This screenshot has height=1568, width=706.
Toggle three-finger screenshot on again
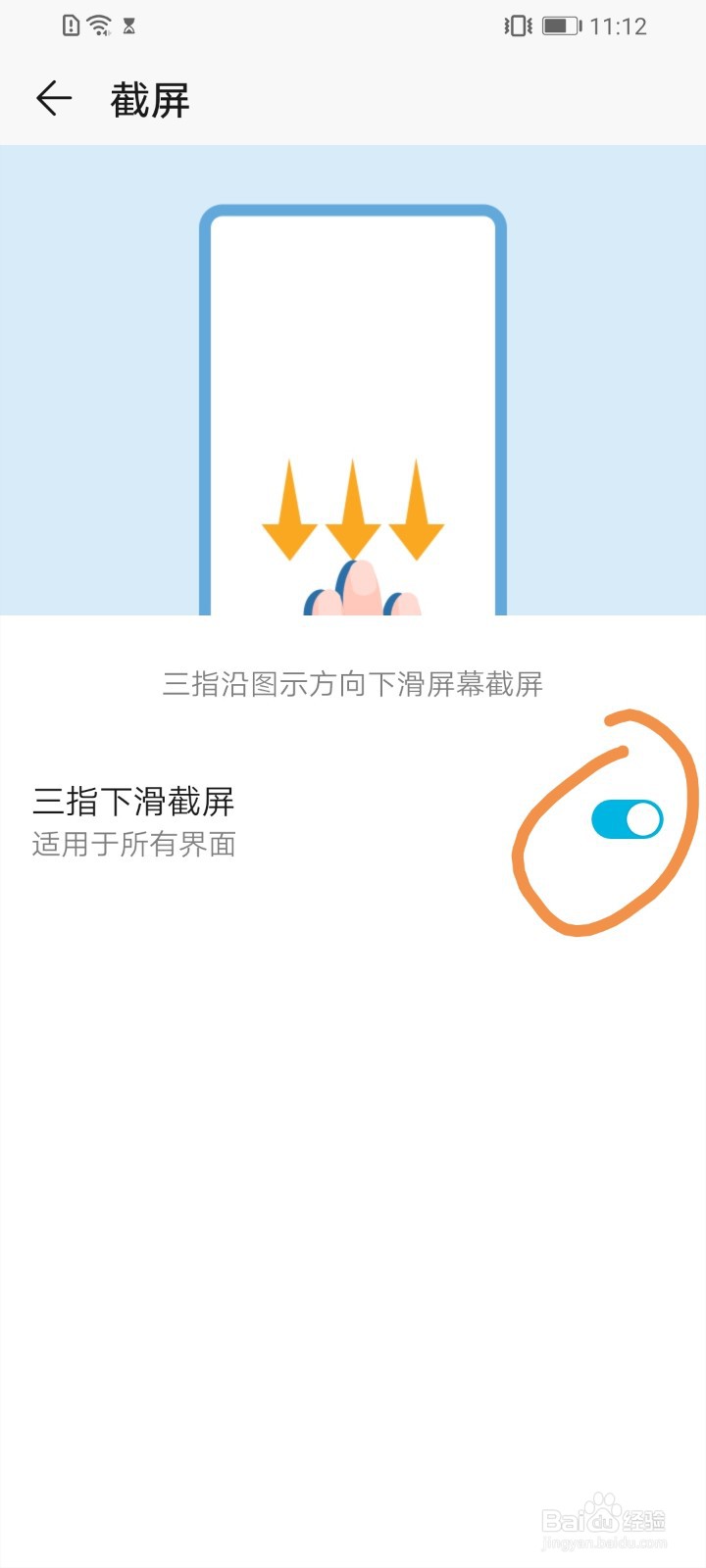pyautogui.click(x=630, y=816)
